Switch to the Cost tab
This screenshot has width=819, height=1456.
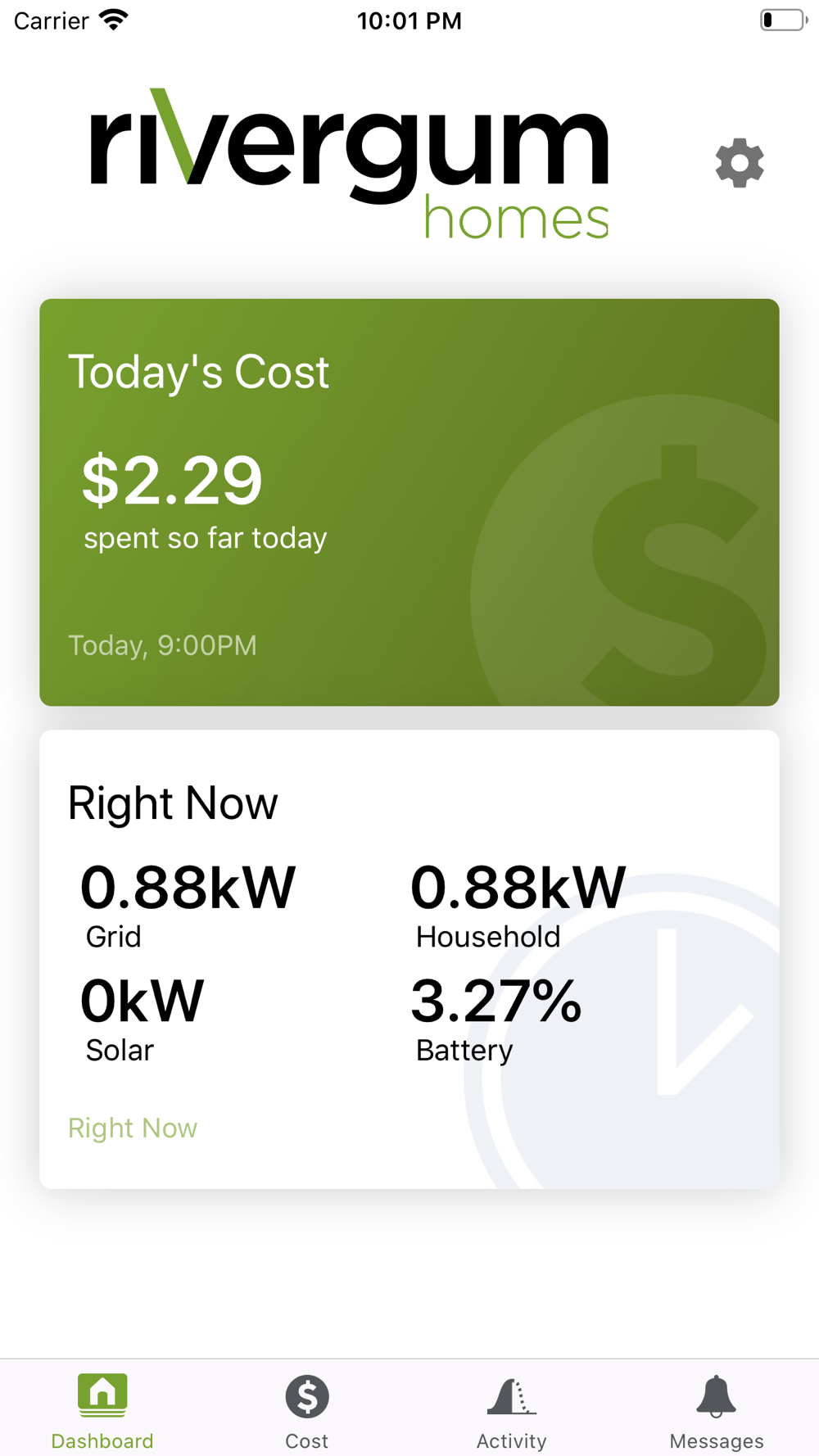[x=307, y=1410]
